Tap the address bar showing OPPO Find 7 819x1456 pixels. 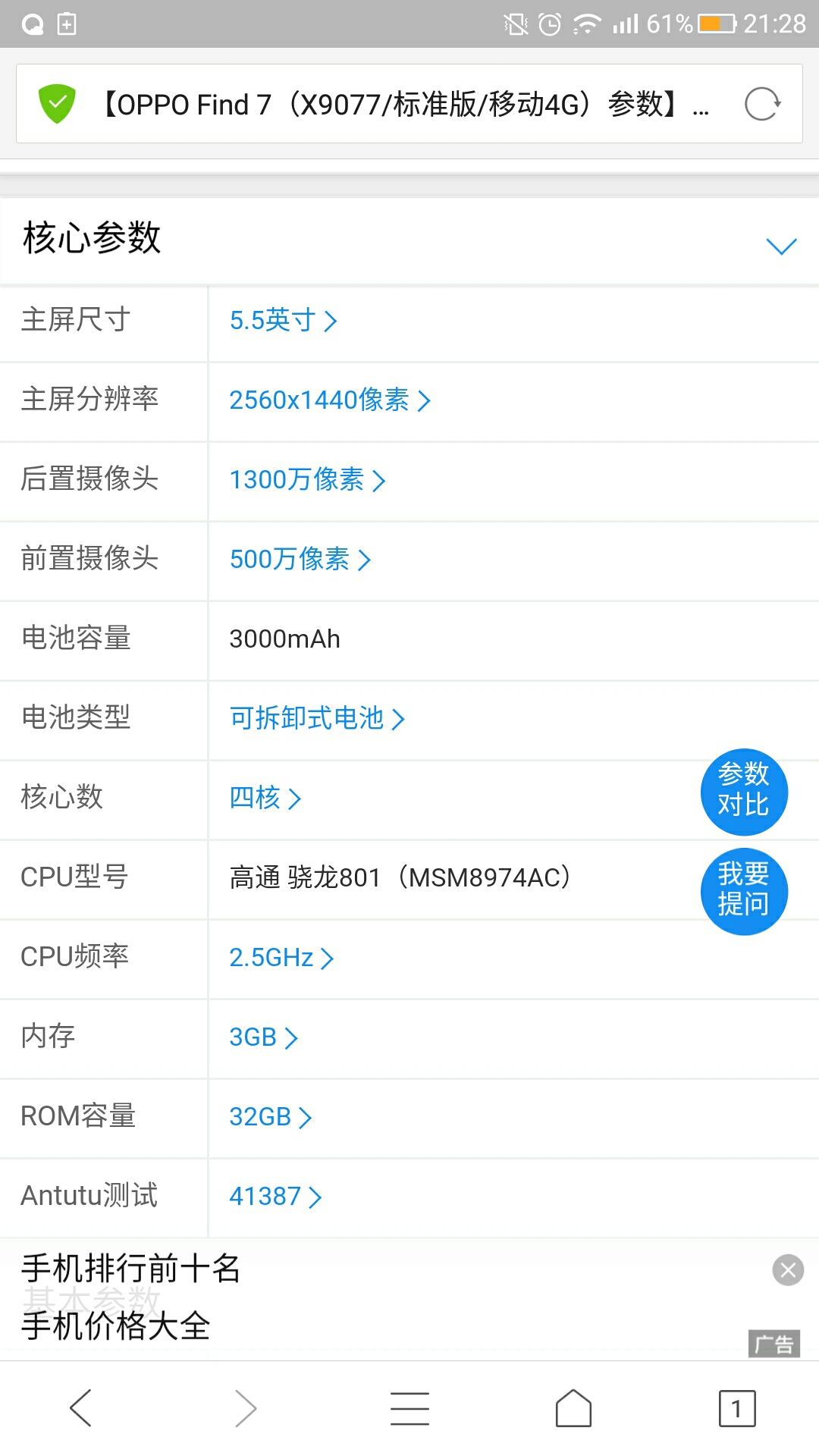[x=402, y=104]
